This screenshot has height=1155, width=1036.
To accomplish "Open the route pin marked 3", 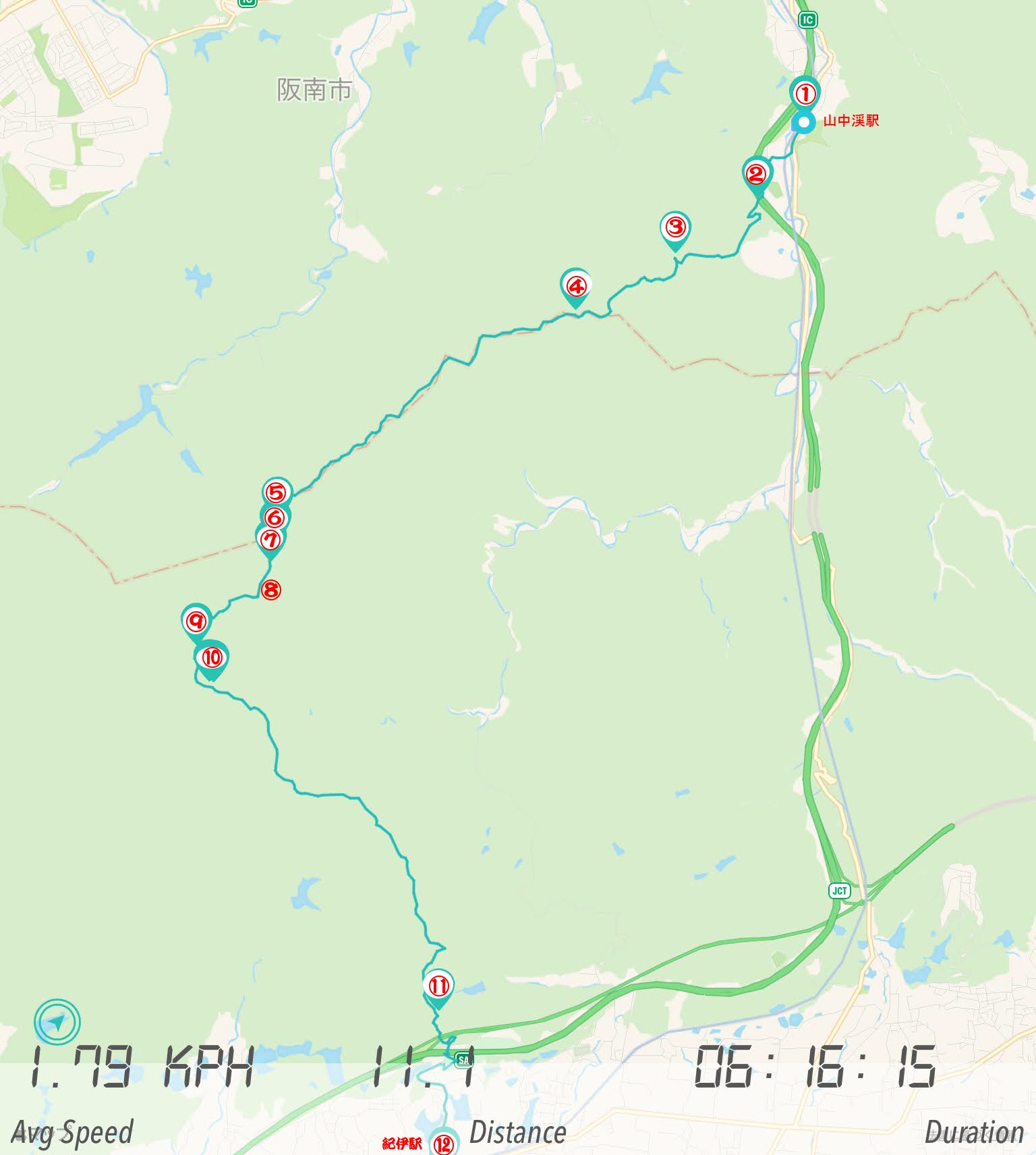I will pos(675,227).
